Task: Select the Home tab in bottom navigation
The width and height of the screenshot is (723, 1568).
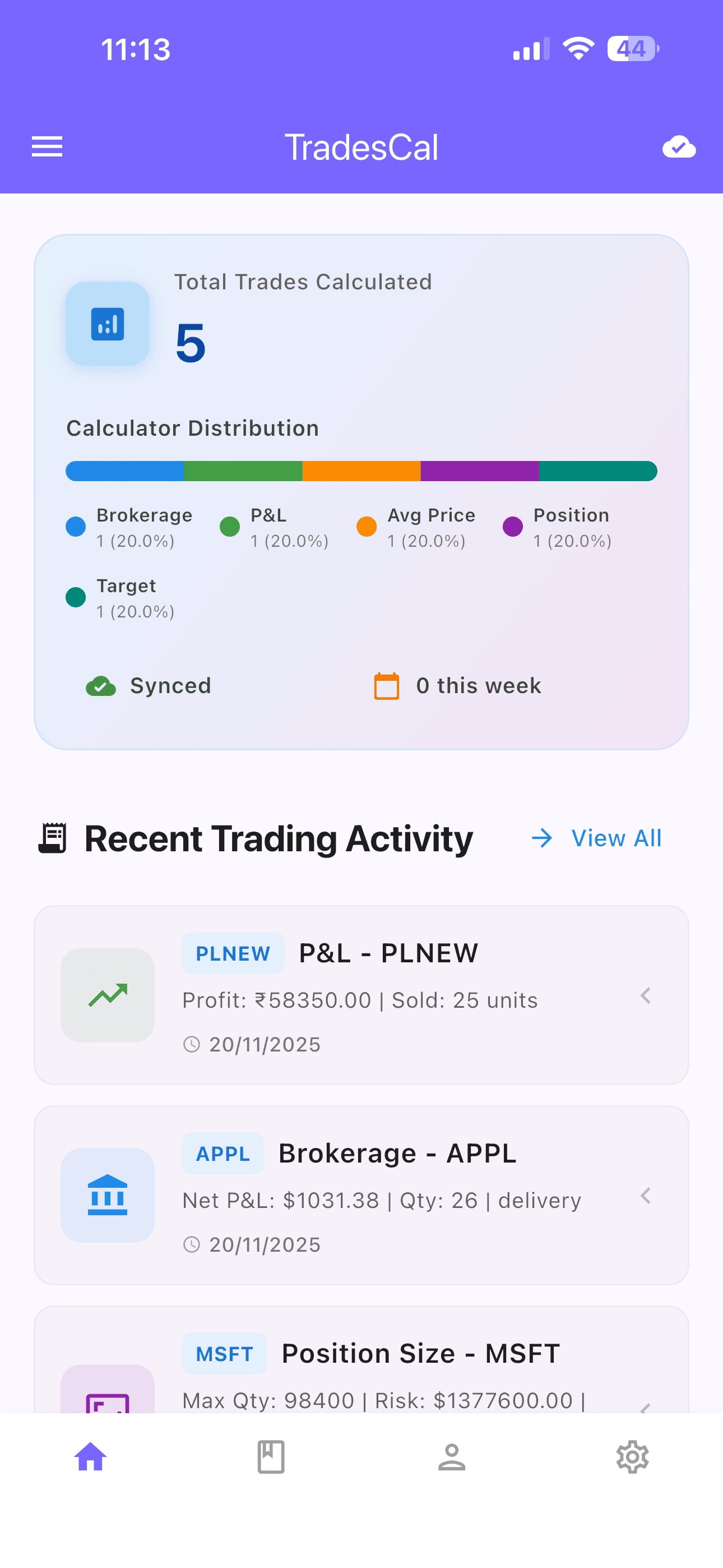Action: coord(90,1456)
